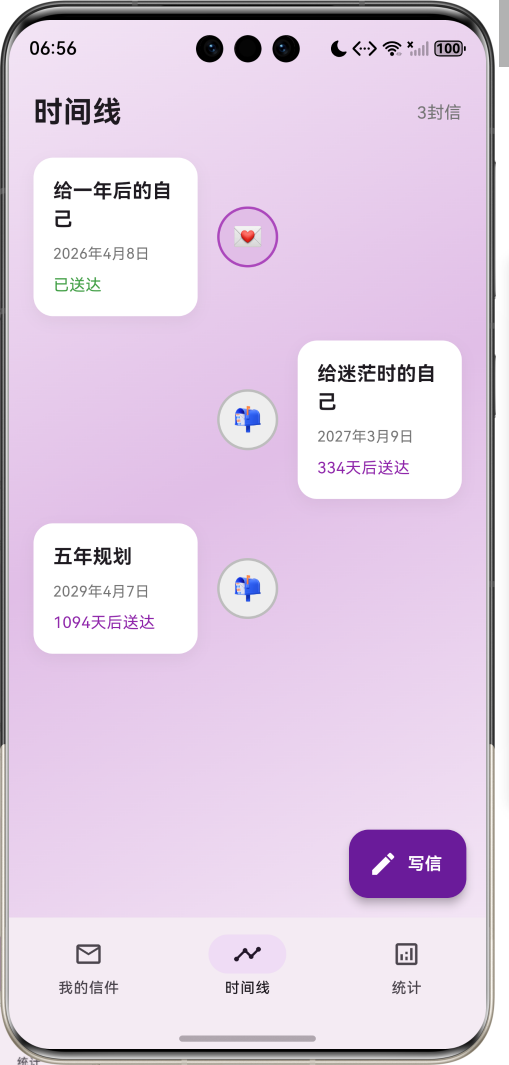Tap the mailbox marker beside 五年规划
The height and width of the screenshot is (1065, 509).
click(247, 589)
